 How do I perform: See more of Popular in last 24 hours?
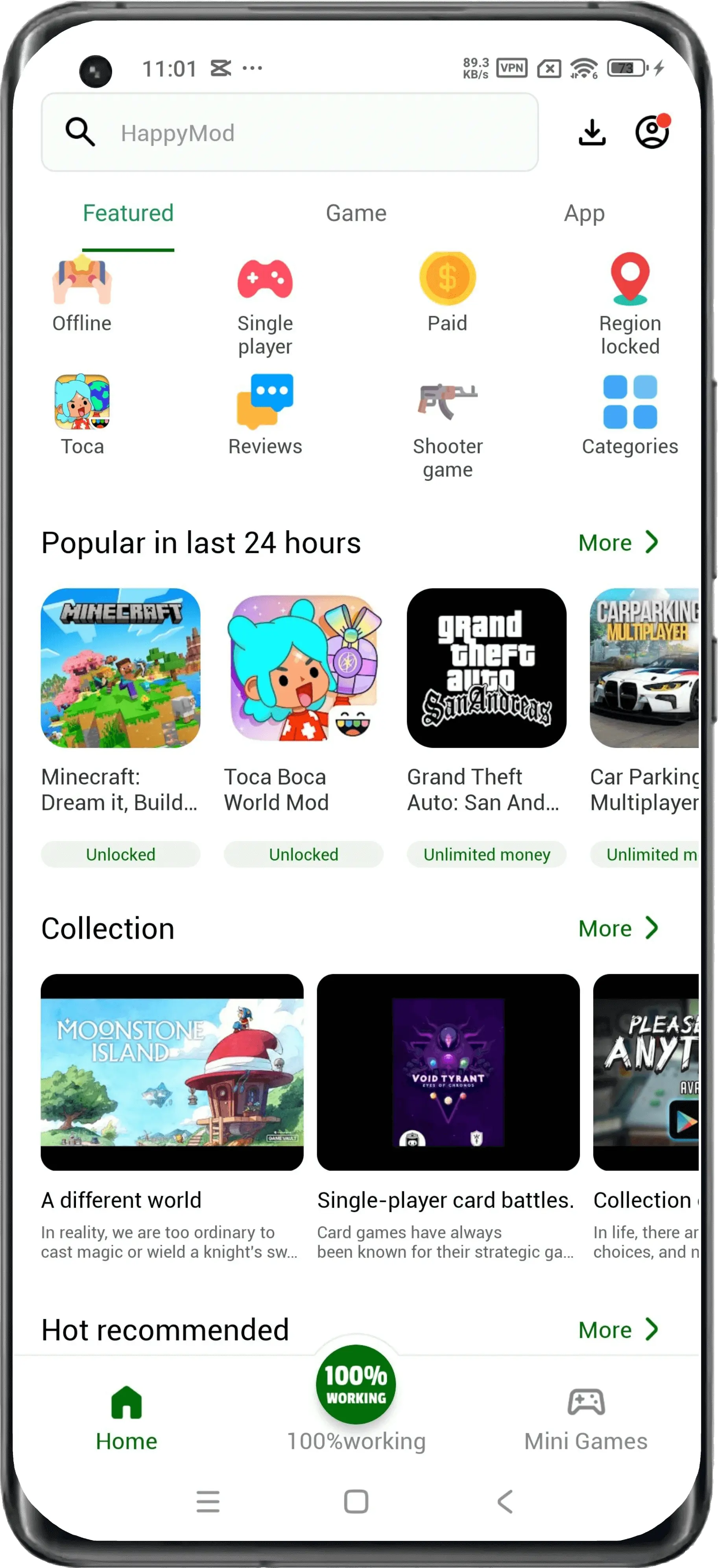[x=618, y=542]
